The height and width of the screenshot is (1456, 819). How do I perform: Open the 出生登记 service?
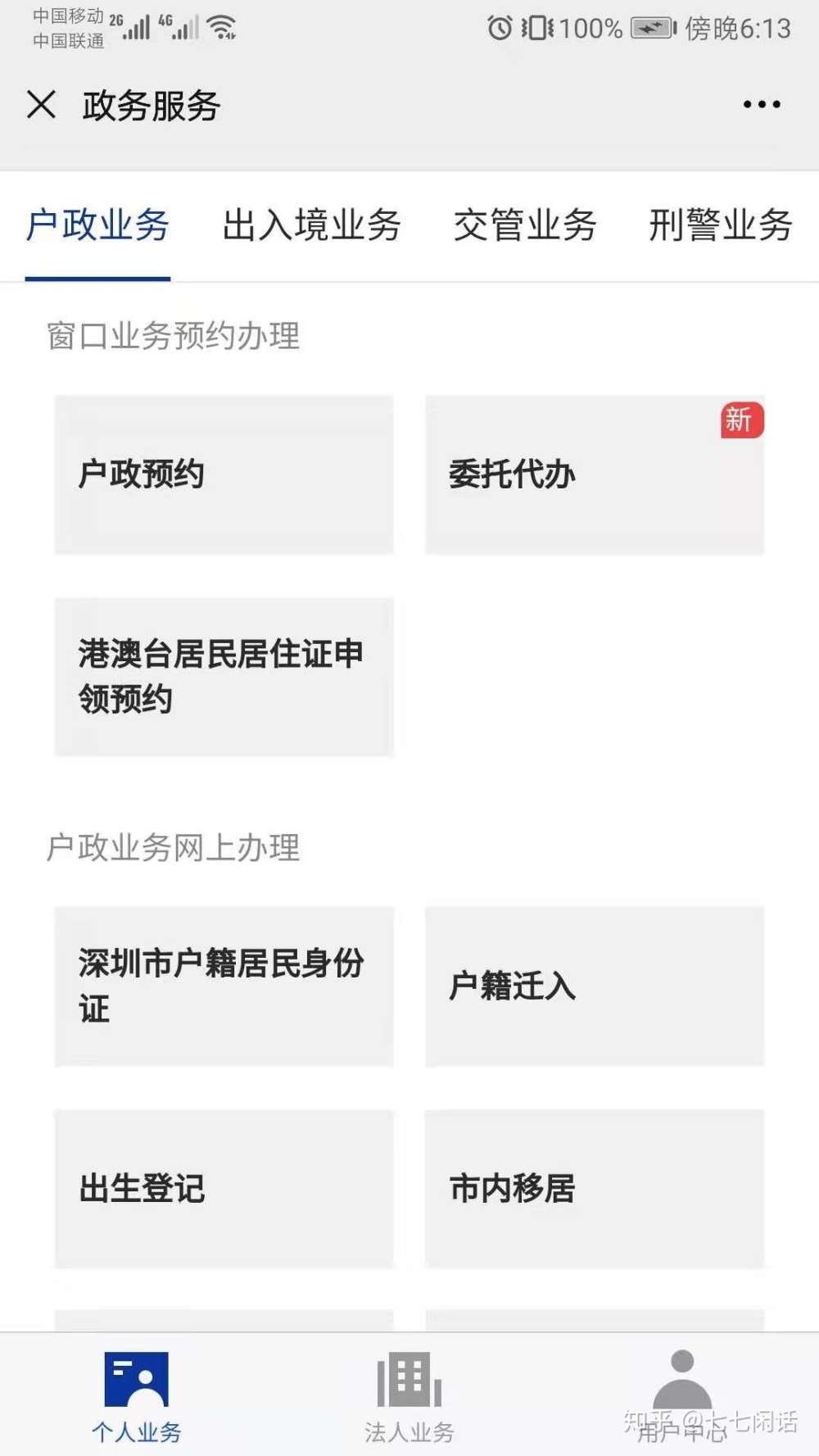(x=224, y=1189)
